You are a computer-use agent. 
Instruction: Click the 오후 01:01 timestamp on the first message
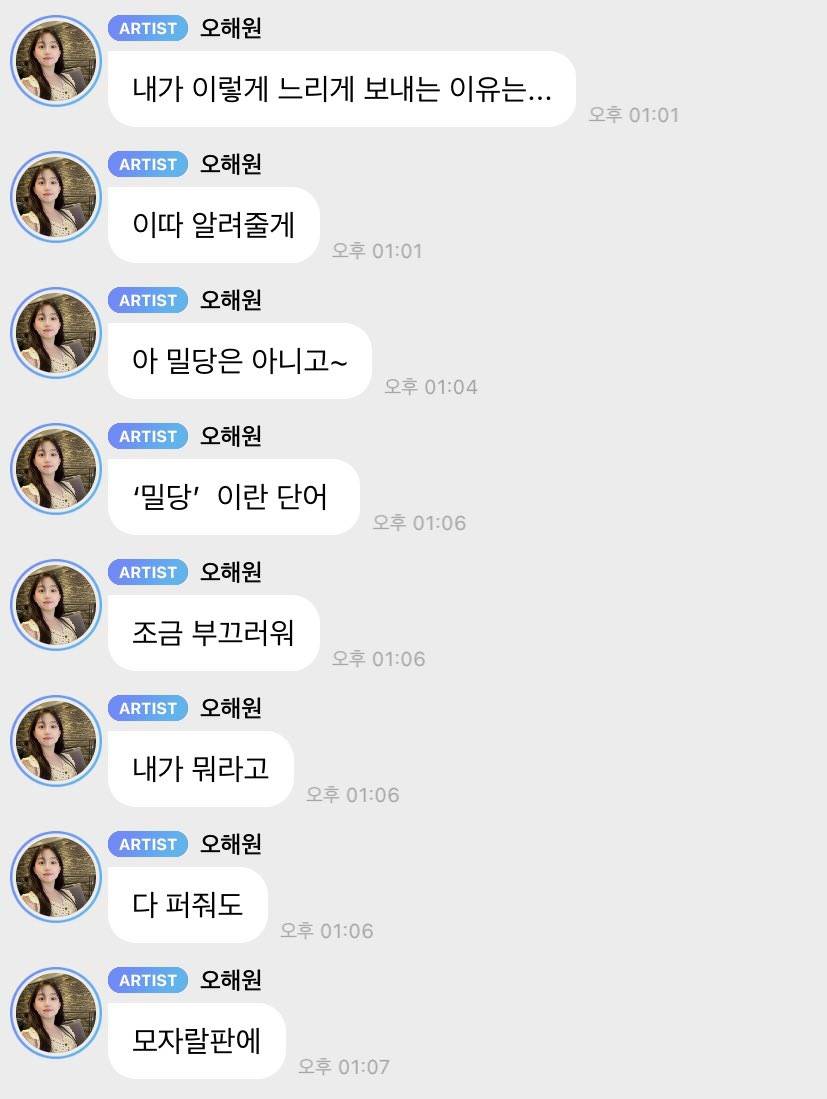tap(635, 115)
